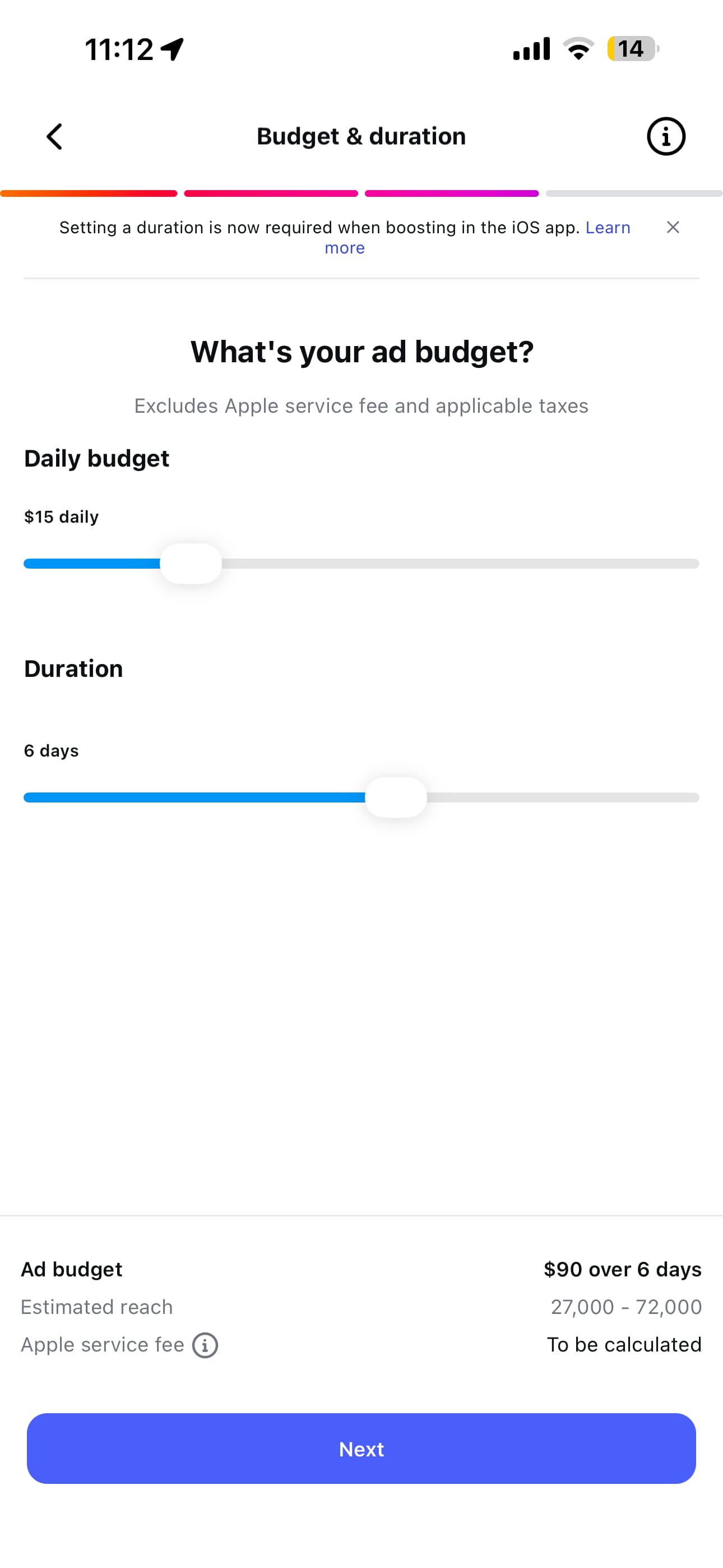Dismiss the duration notice with the X

click(x=674, y=228)
